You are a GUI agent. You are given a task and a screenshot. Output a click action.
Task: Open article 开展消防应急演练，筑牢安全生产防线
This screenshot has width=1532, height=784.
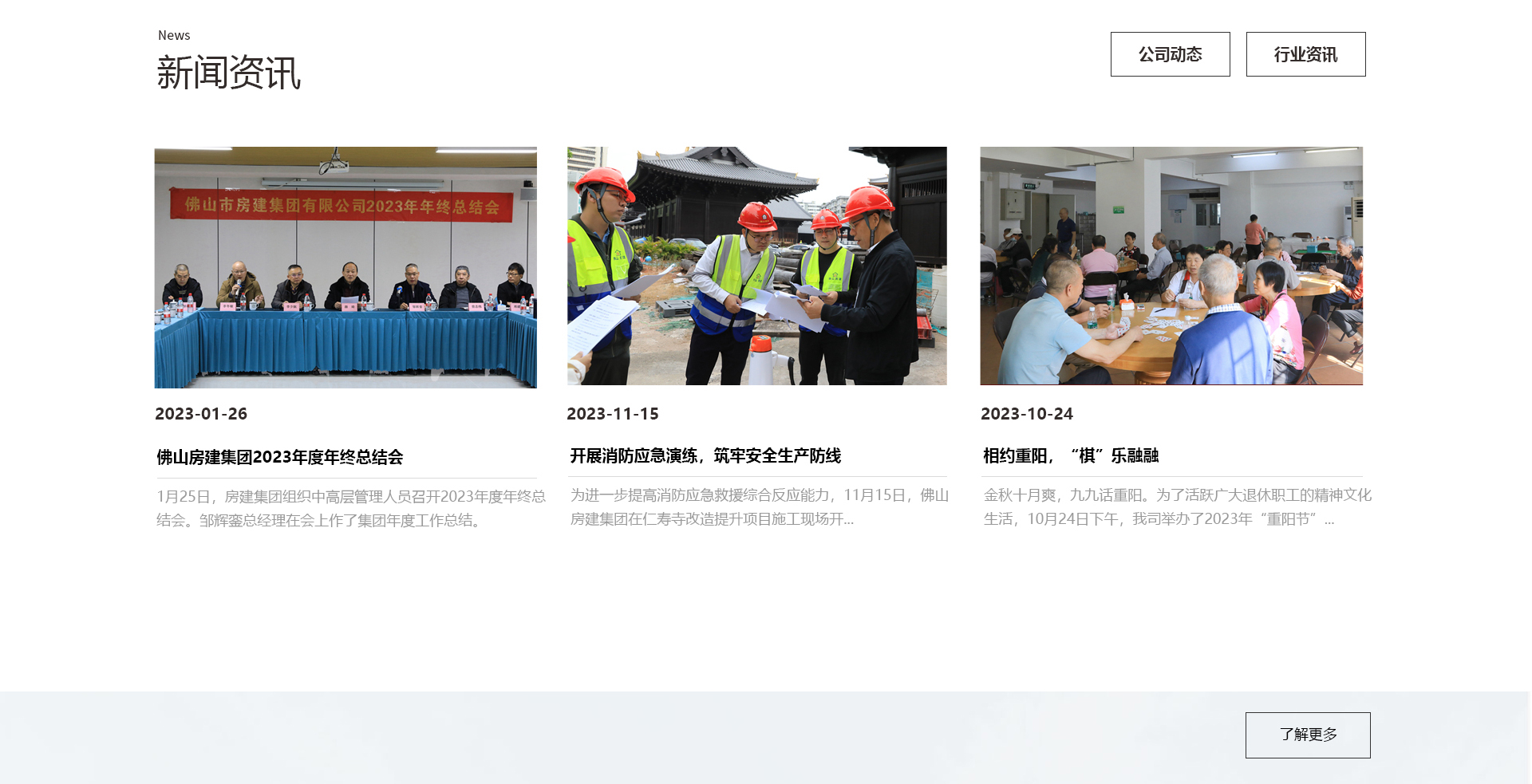point(705,455)
